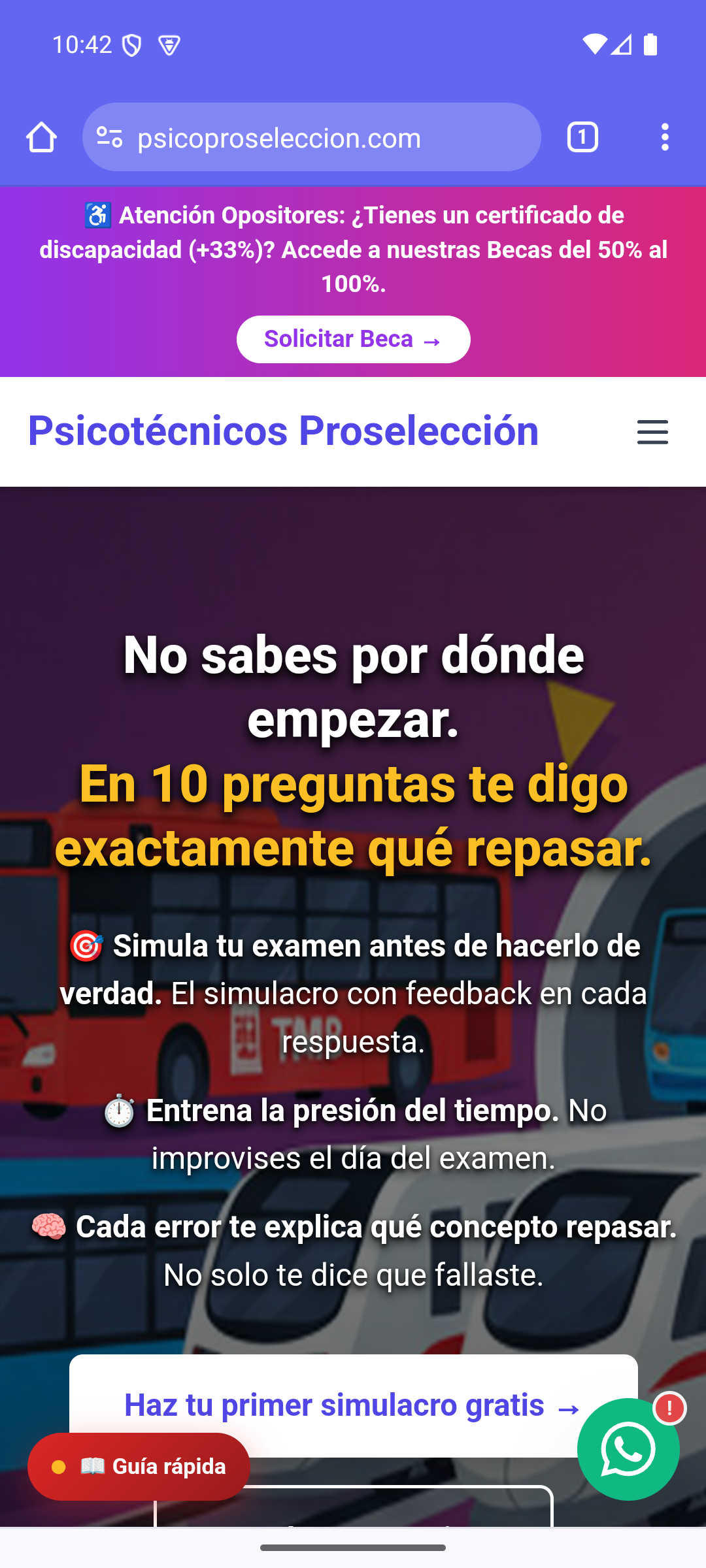
Task: Tap the wheelchair accessibility icon in the banner
Action: point(97,214)
